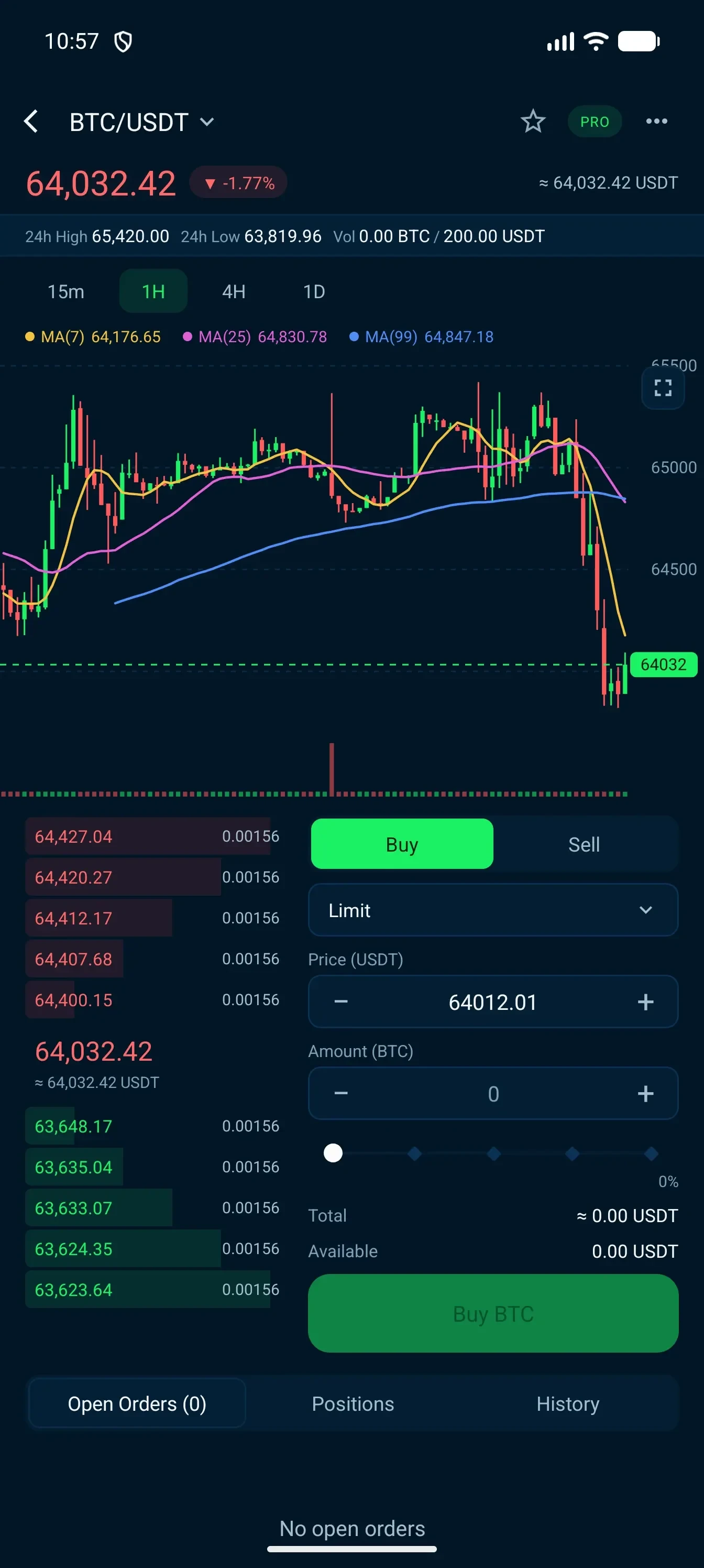This screenshot has height=1568, width=704.
Task: Open the three-dot overflow menu
Action: [656, 122]
